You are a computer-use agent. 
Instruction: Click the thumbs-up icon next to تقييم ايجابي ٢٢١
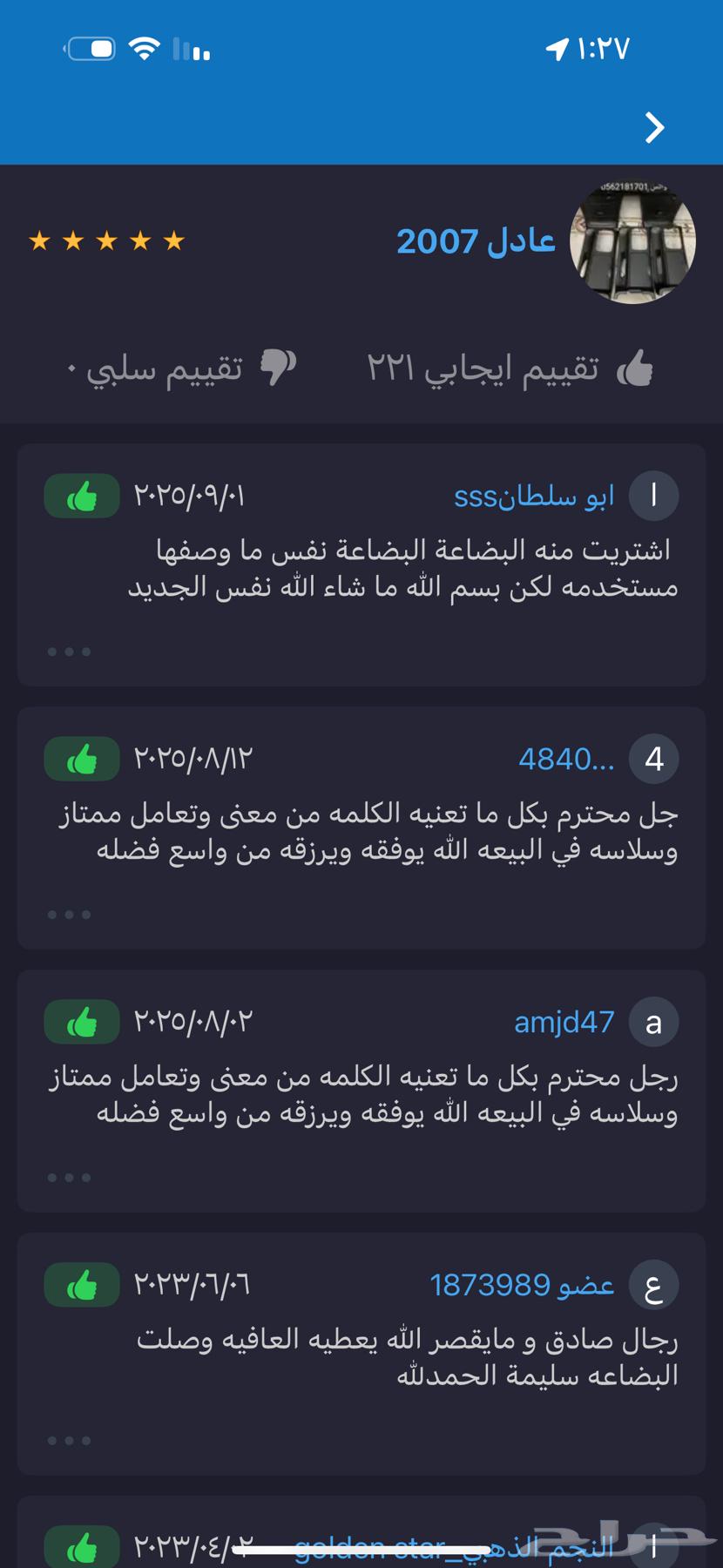[x=639, y=368]
